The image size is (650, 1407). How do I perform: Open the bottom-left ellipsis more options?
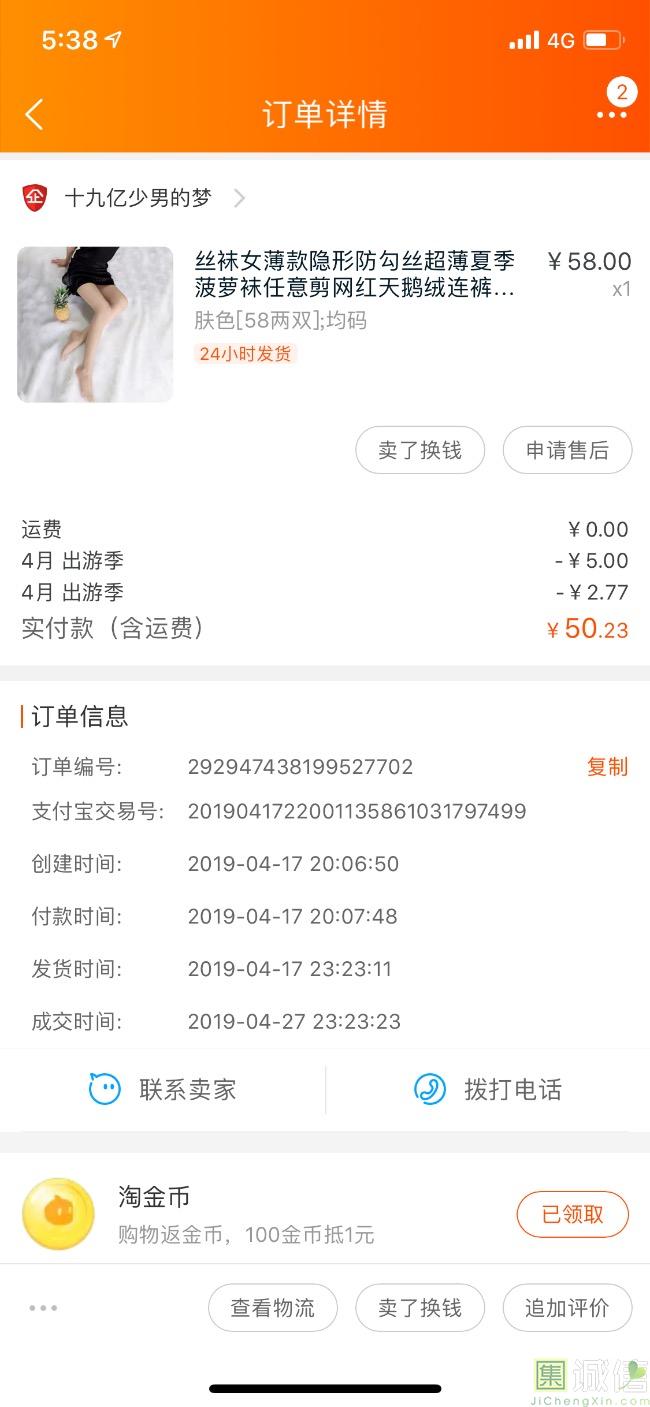(43, 1308)
